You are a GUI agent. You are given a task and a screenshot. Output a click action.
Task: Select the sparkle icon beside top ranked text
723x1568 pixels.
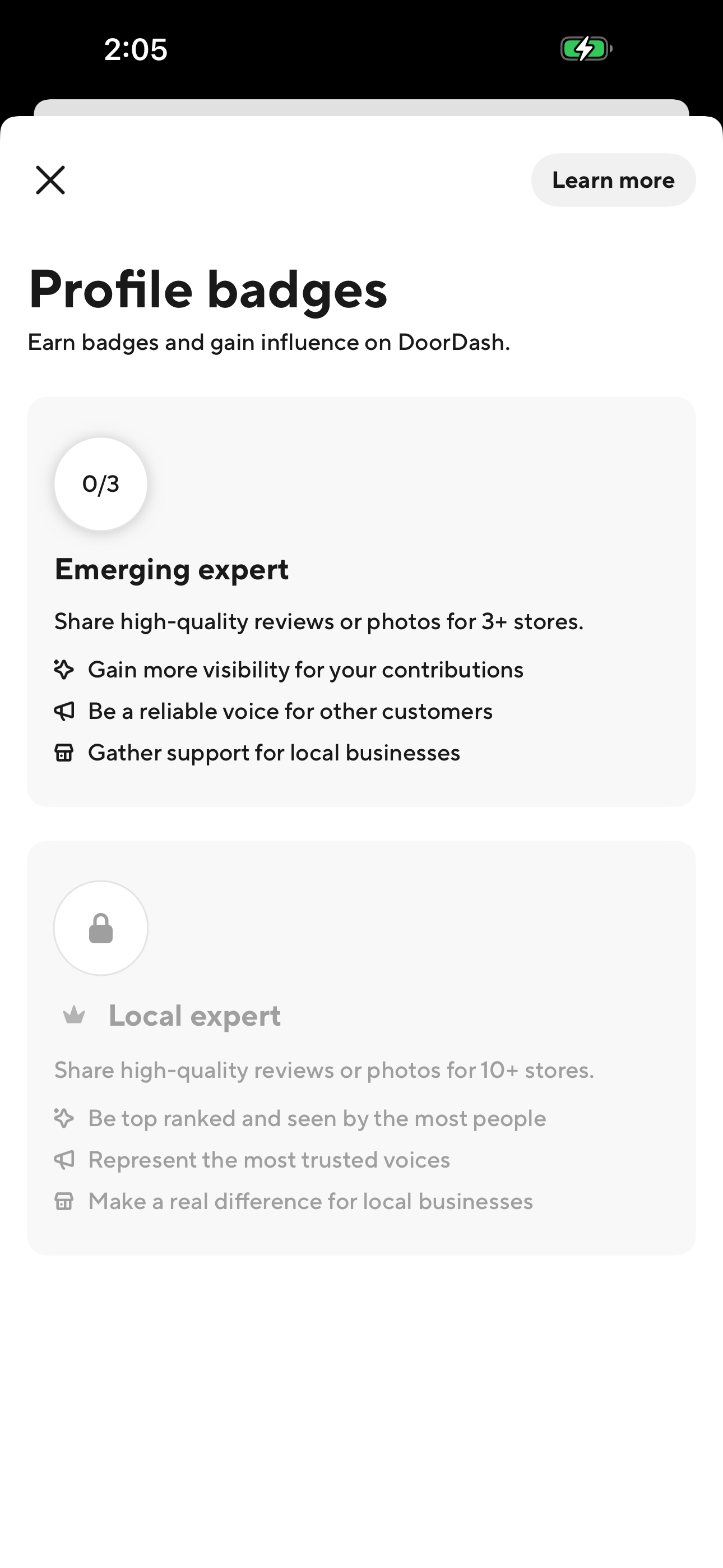(64, 1118)
